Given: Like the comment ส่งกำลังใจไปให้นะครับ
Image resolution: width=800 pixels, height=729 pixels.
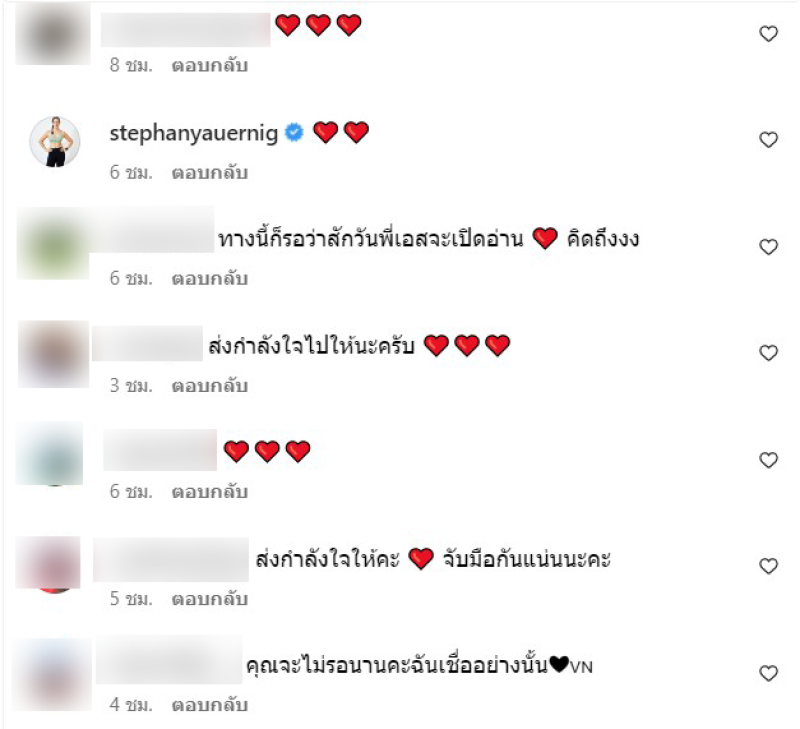Looking at the screenshot, I should tap(768, 353).
